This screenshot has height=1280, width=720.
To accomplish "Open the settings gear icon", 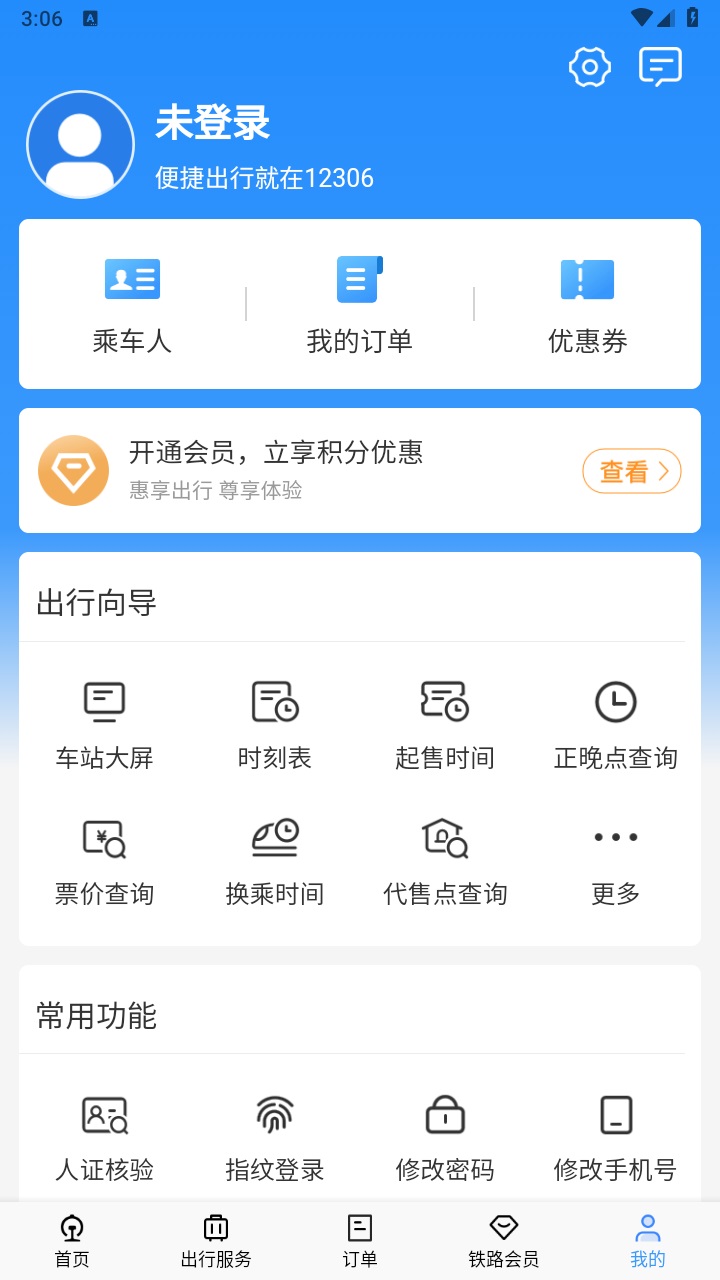I will click(589, 68).
